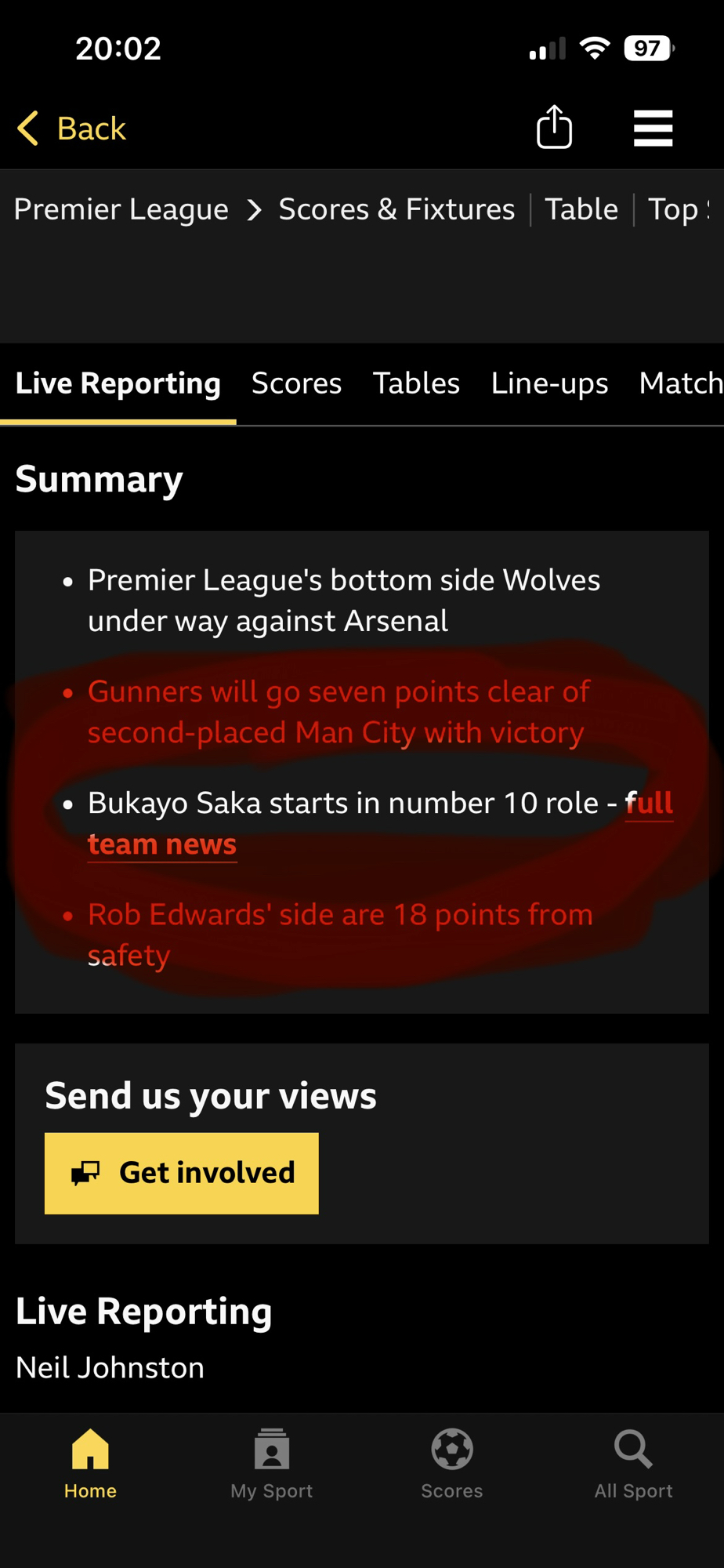Open Scores in bottom navigation

pyautogui.click(x=452, y=1463)
